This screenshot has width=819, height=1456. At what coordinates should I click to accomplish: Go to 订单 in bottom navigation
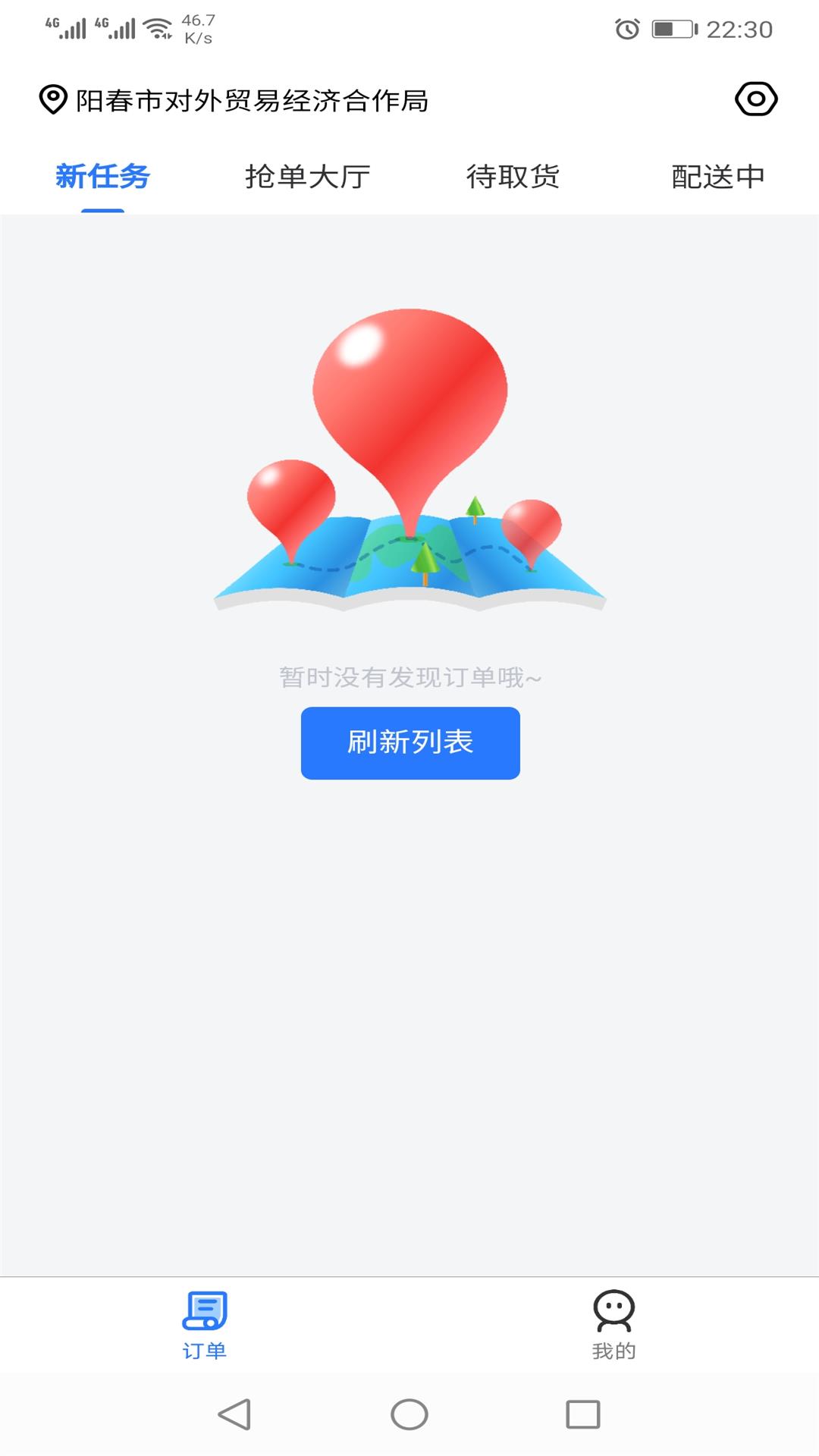tap(205, 1326)
